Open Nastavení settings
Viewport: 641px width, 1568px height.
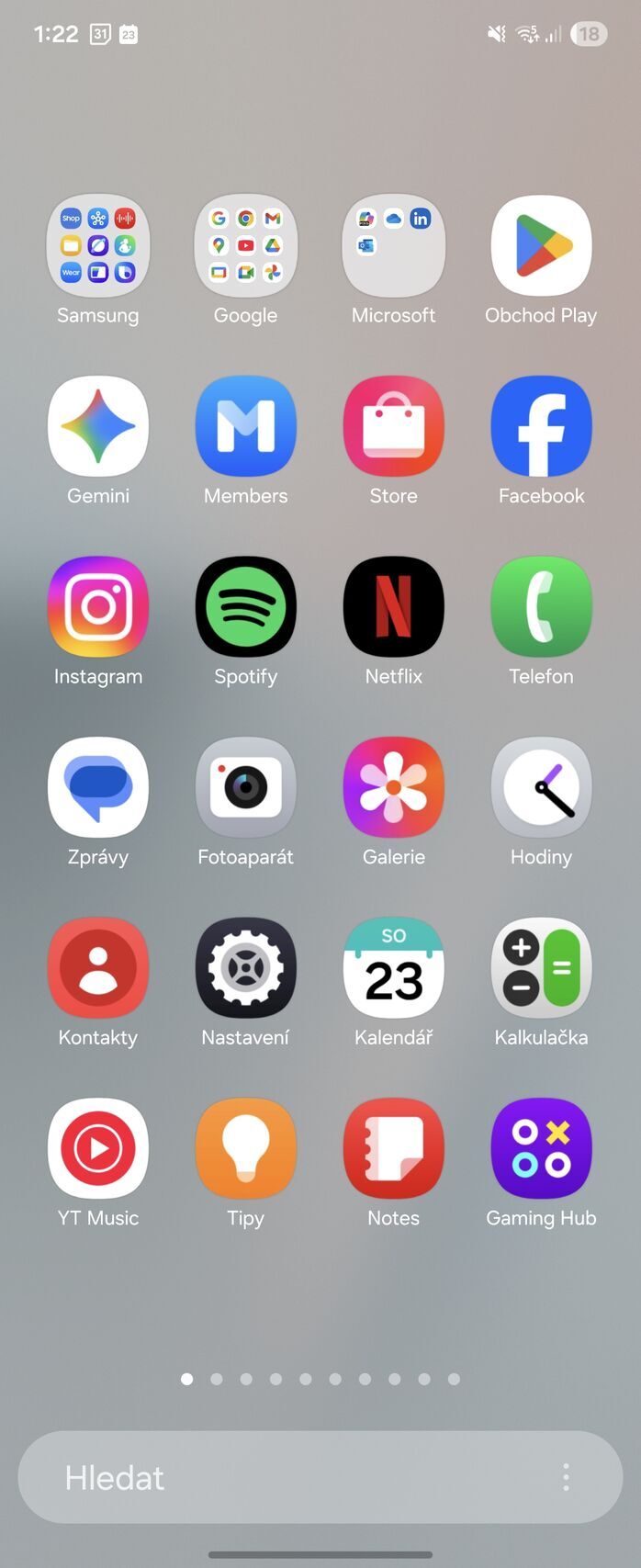pos(245,968)
